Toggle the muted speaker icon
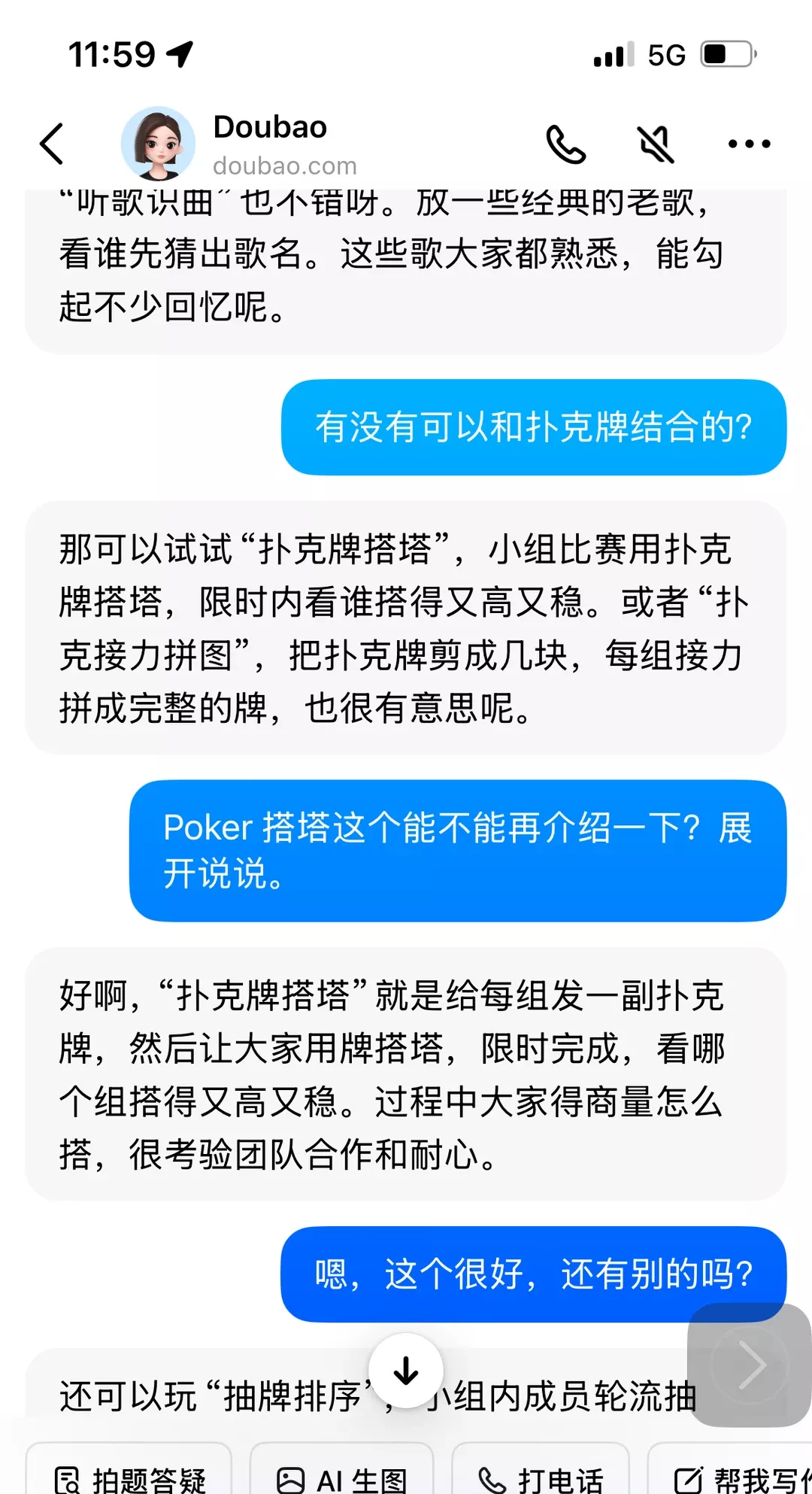812x1494 pixels. 656,144
